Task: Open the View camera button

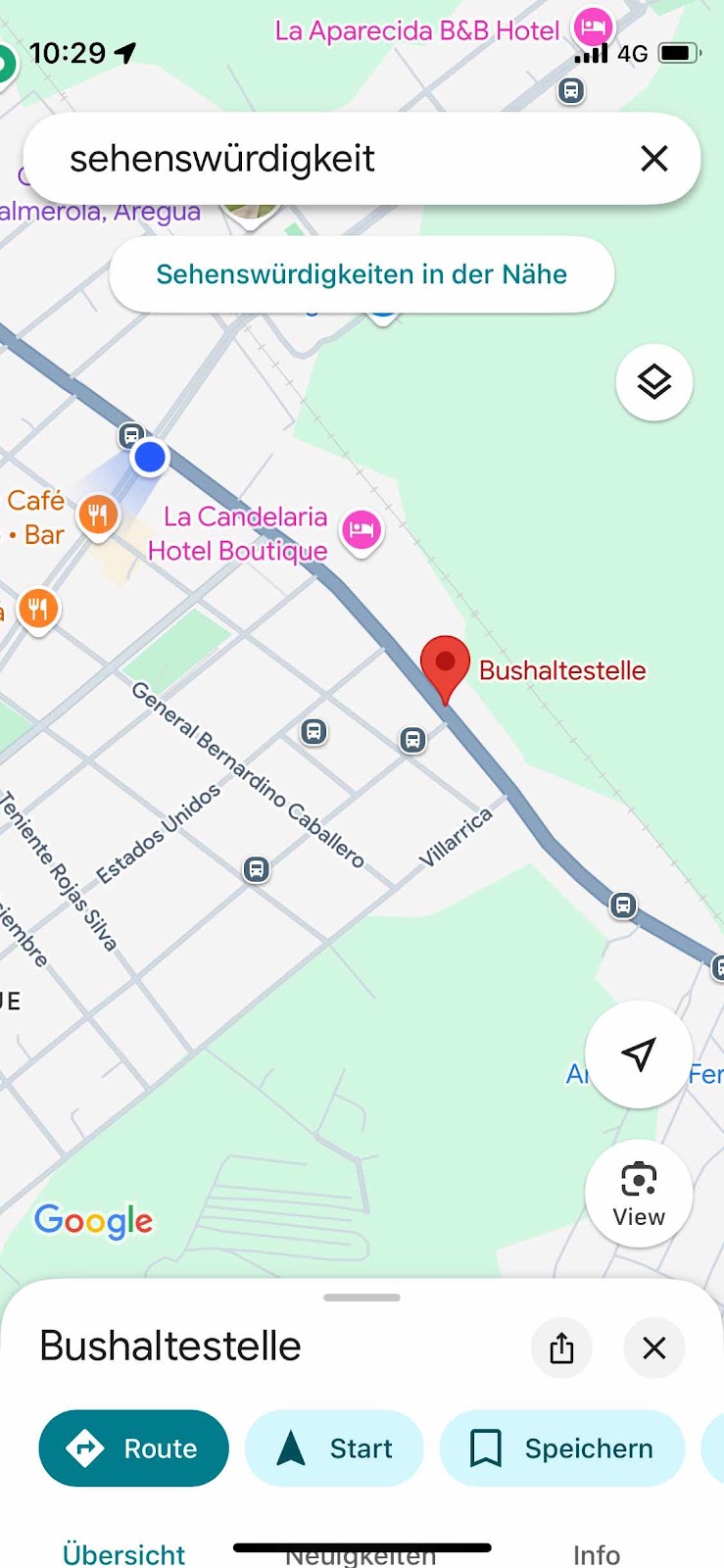Action: tap(638, 1193)
